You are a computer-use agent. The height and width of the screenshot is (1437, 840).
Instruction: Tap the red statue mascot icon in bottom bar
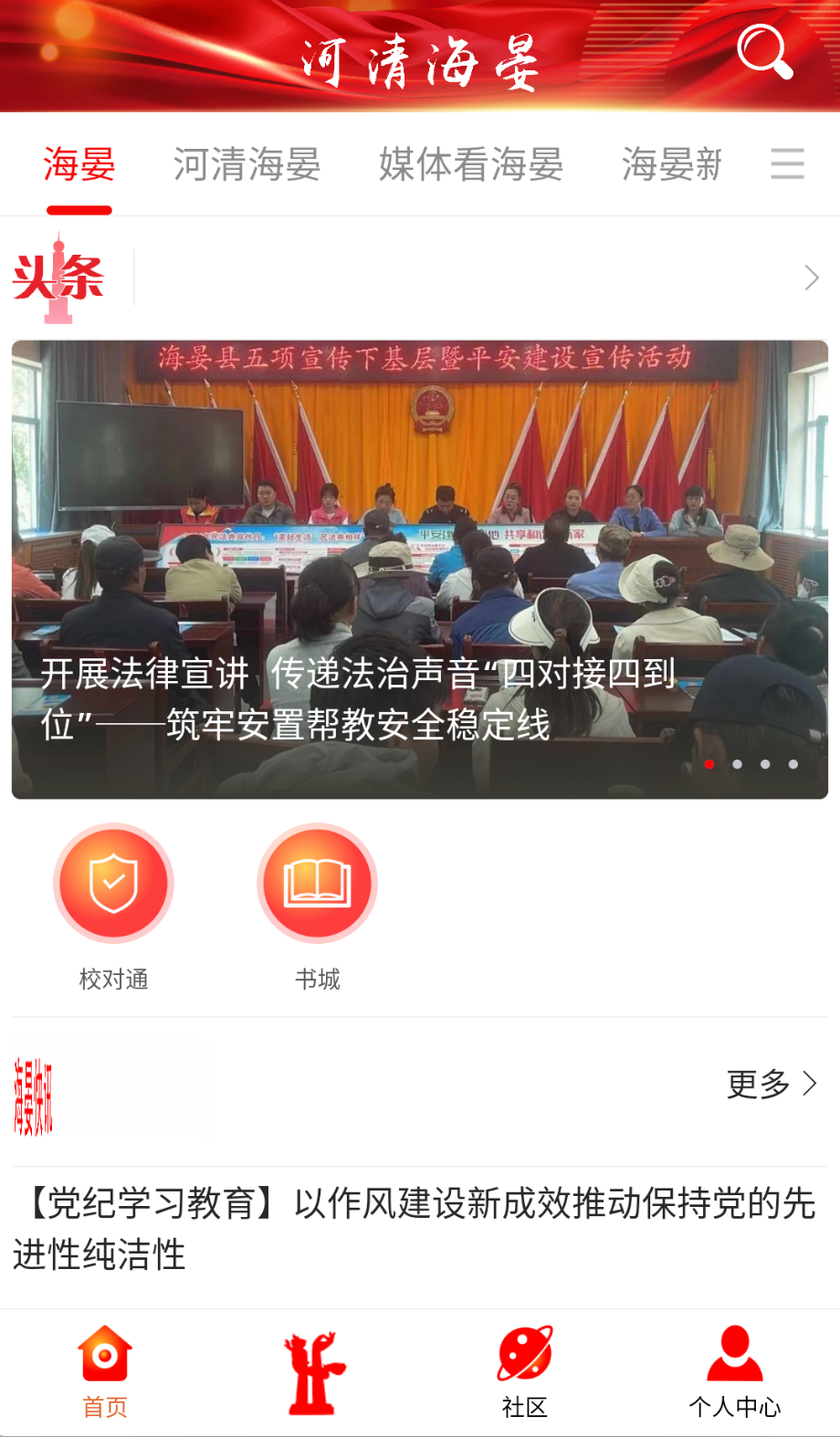(x=314, y=1369)
